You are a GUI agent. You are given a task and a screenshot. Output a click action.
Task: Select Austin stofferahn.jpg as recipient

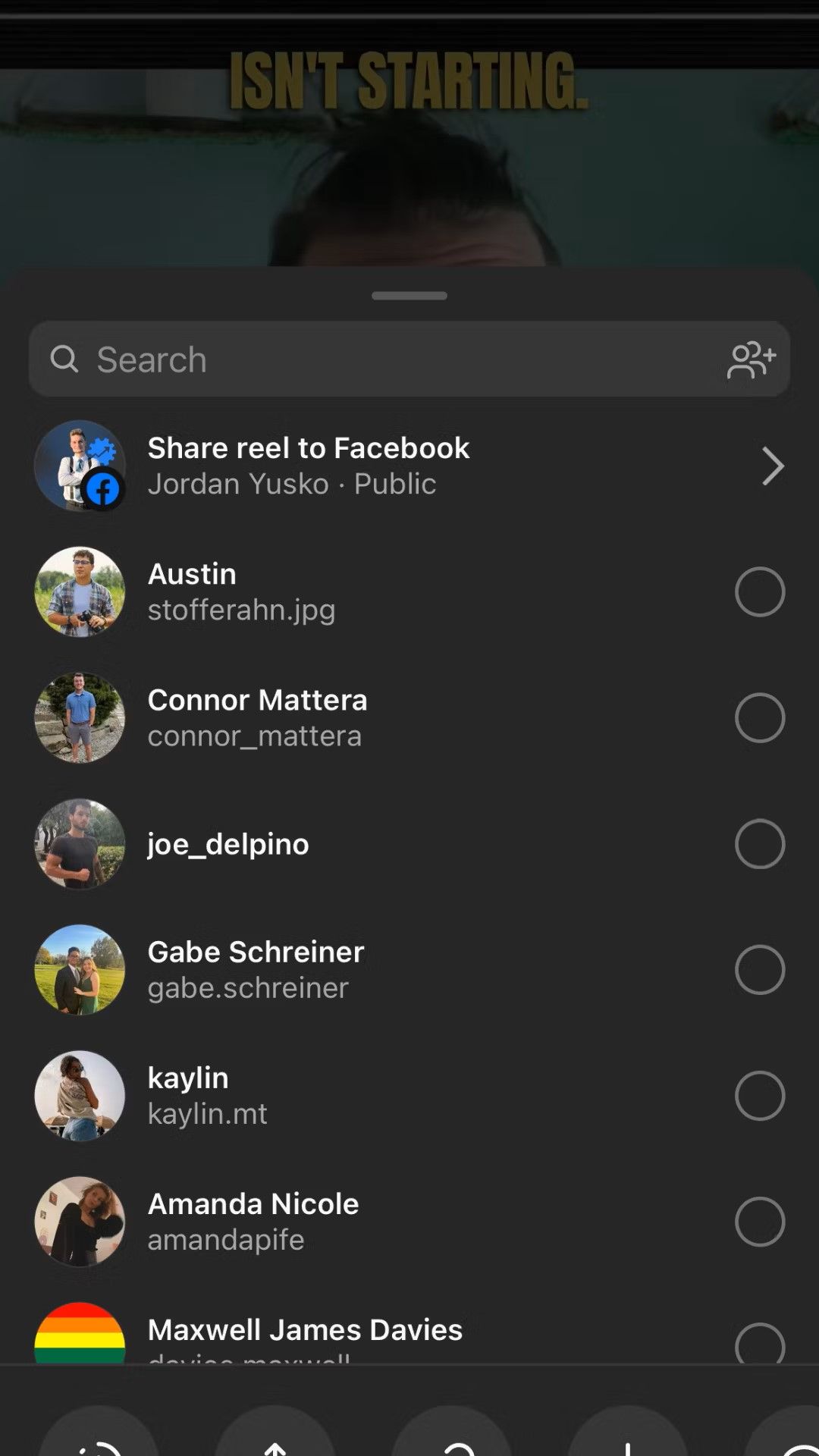[x=759, y=591]
